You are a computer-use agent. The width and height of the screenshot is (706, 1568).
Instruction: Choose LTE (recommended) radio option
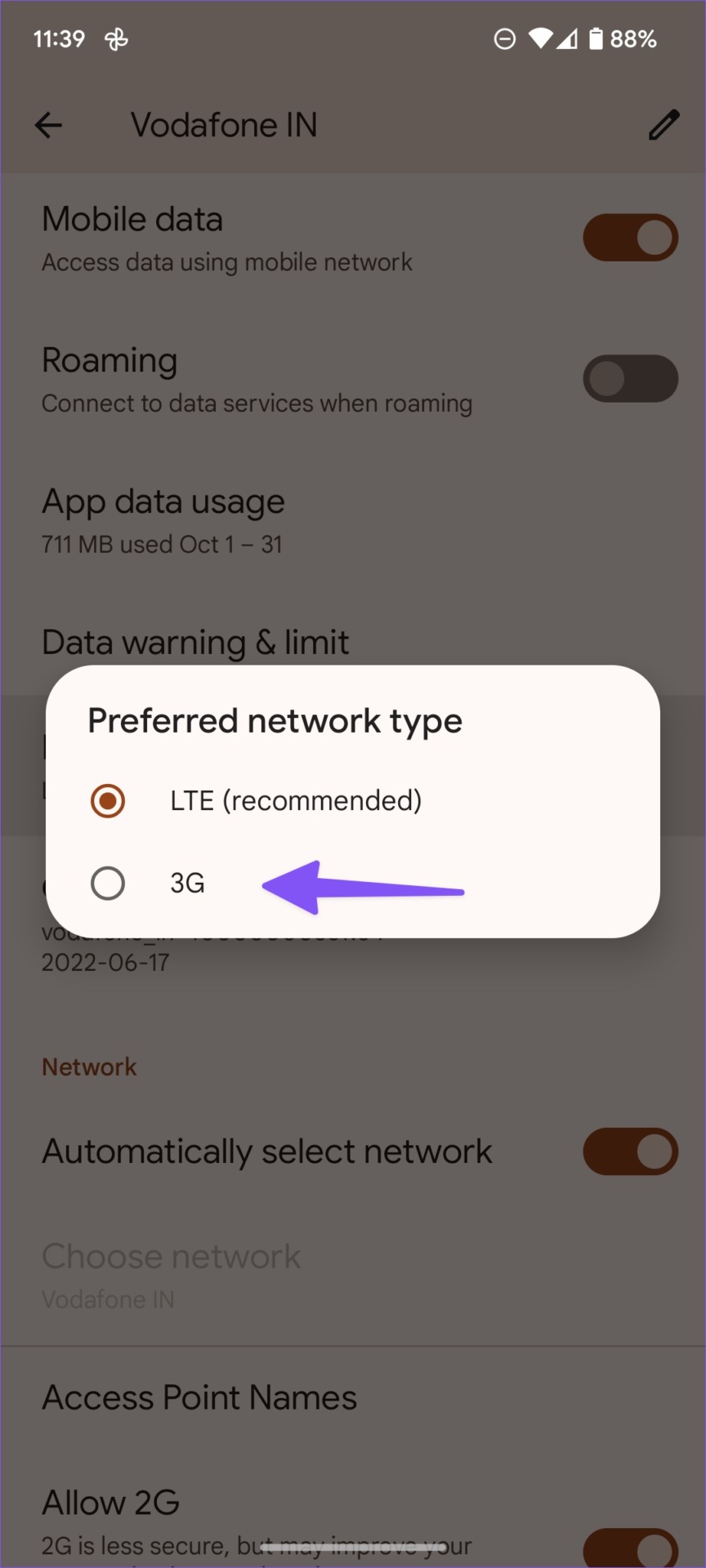[x=352, y=800]
